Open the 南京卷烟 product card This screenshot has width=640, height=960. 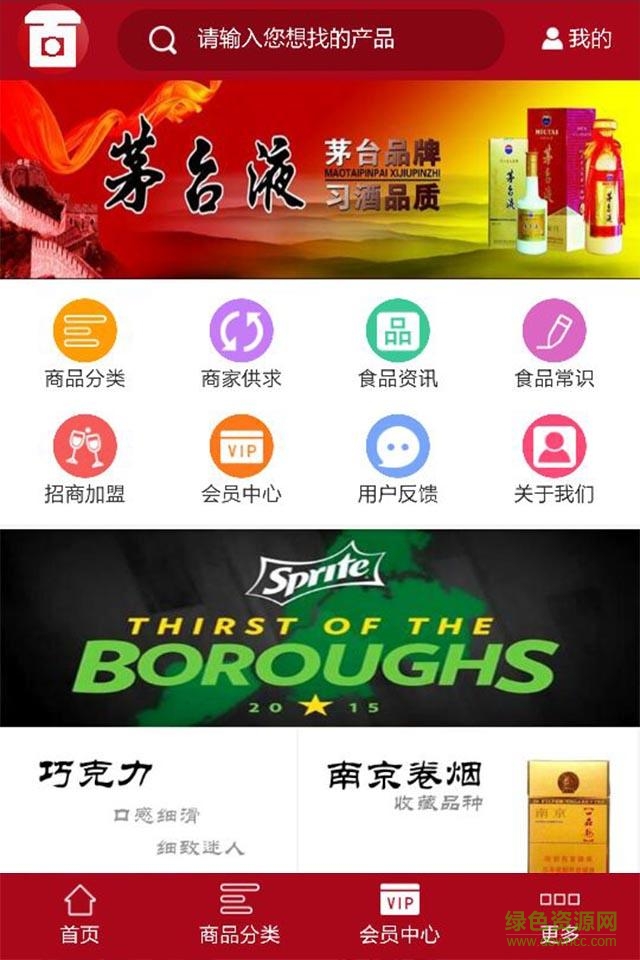pyautogui.click(x=468, y=800)
